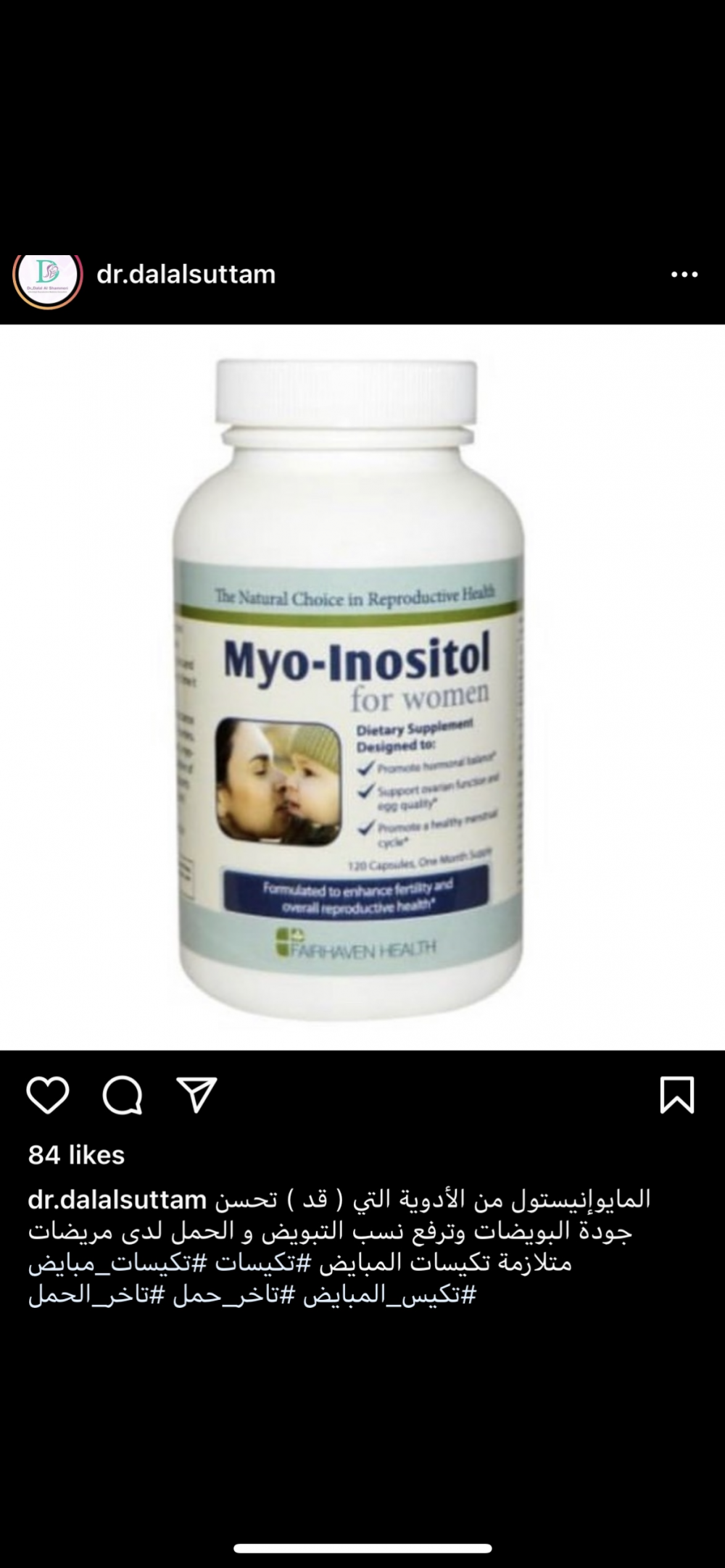
Task: Share the post via paper plane icon
Action: [197, 1095]
